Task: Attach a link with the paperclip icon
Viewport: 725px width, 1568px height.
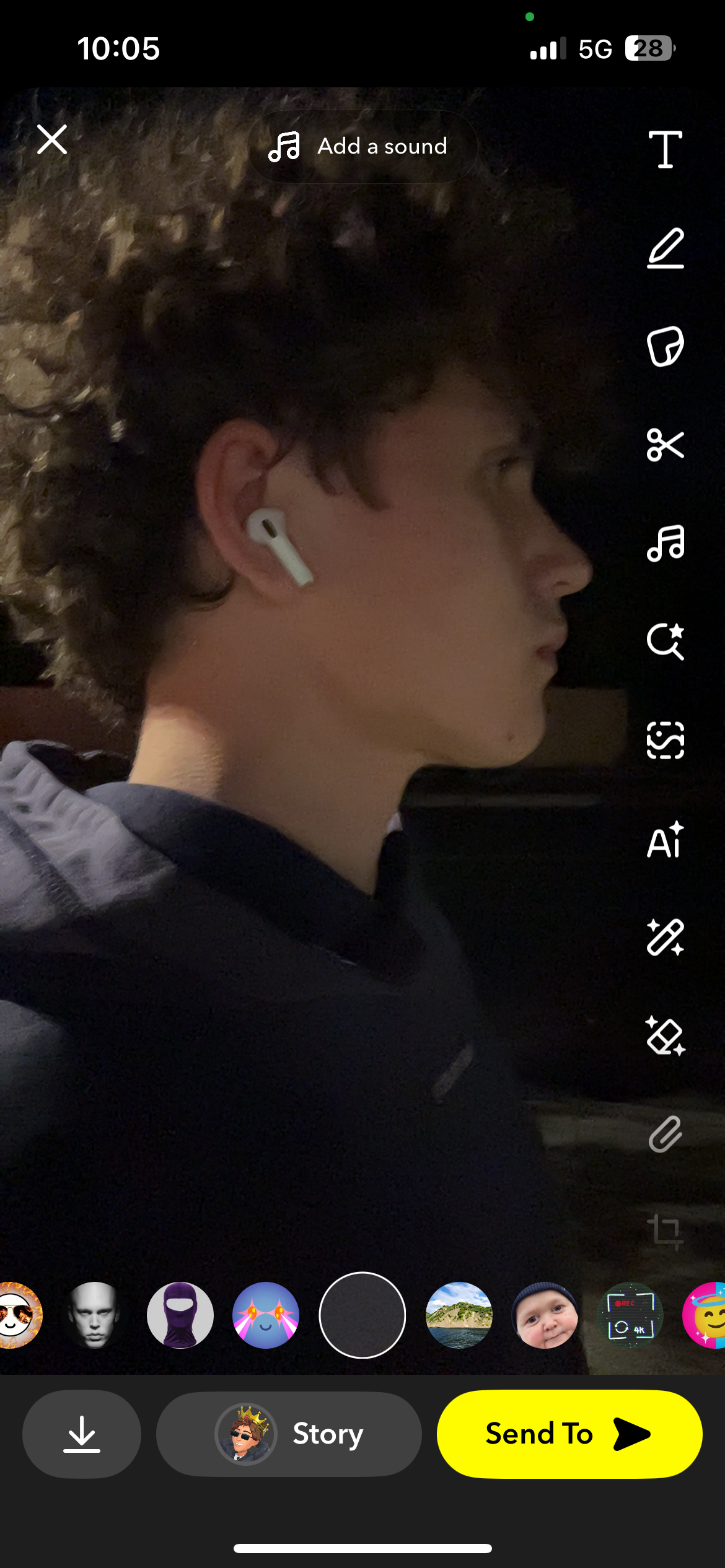Action: pyautogui.click(x=666, y=1135)
